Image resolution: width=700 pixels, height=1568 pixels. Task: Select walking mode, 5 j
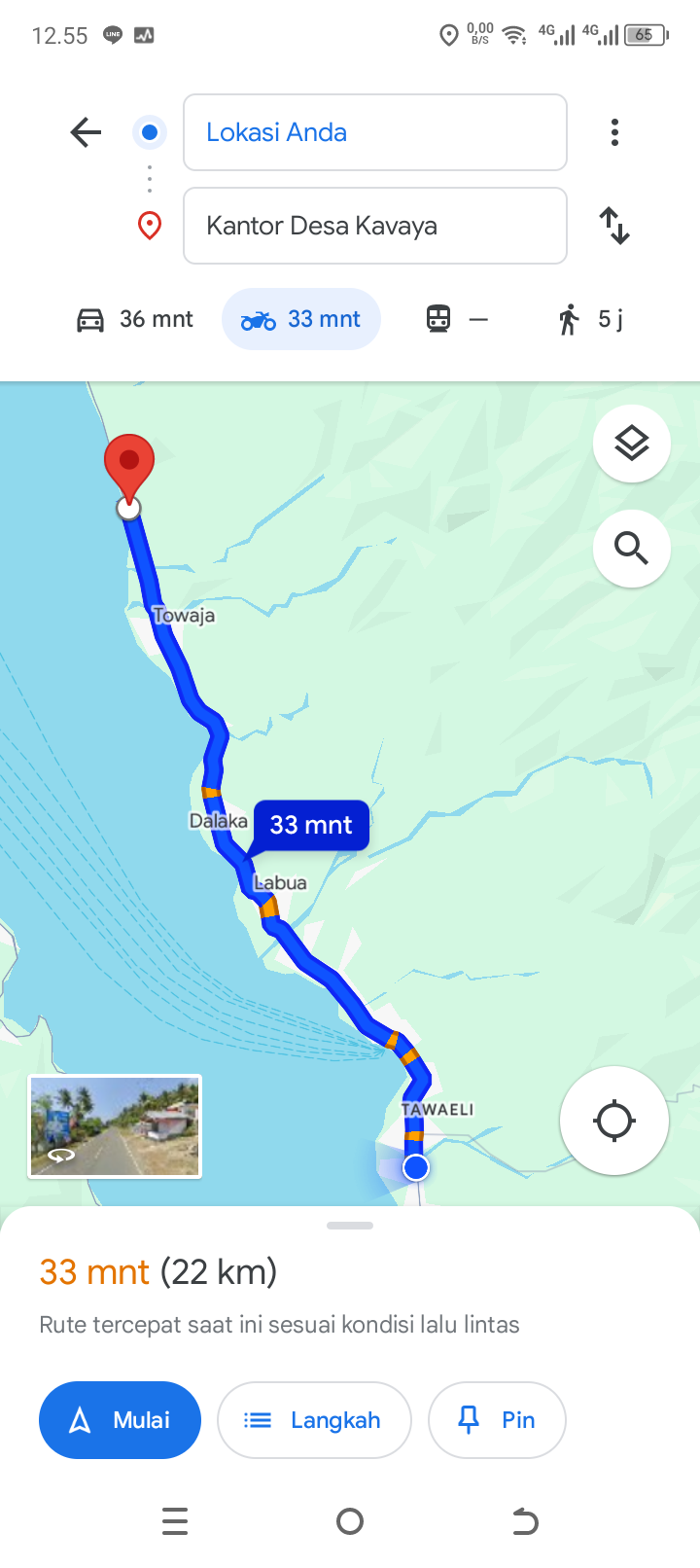(590, 319)
